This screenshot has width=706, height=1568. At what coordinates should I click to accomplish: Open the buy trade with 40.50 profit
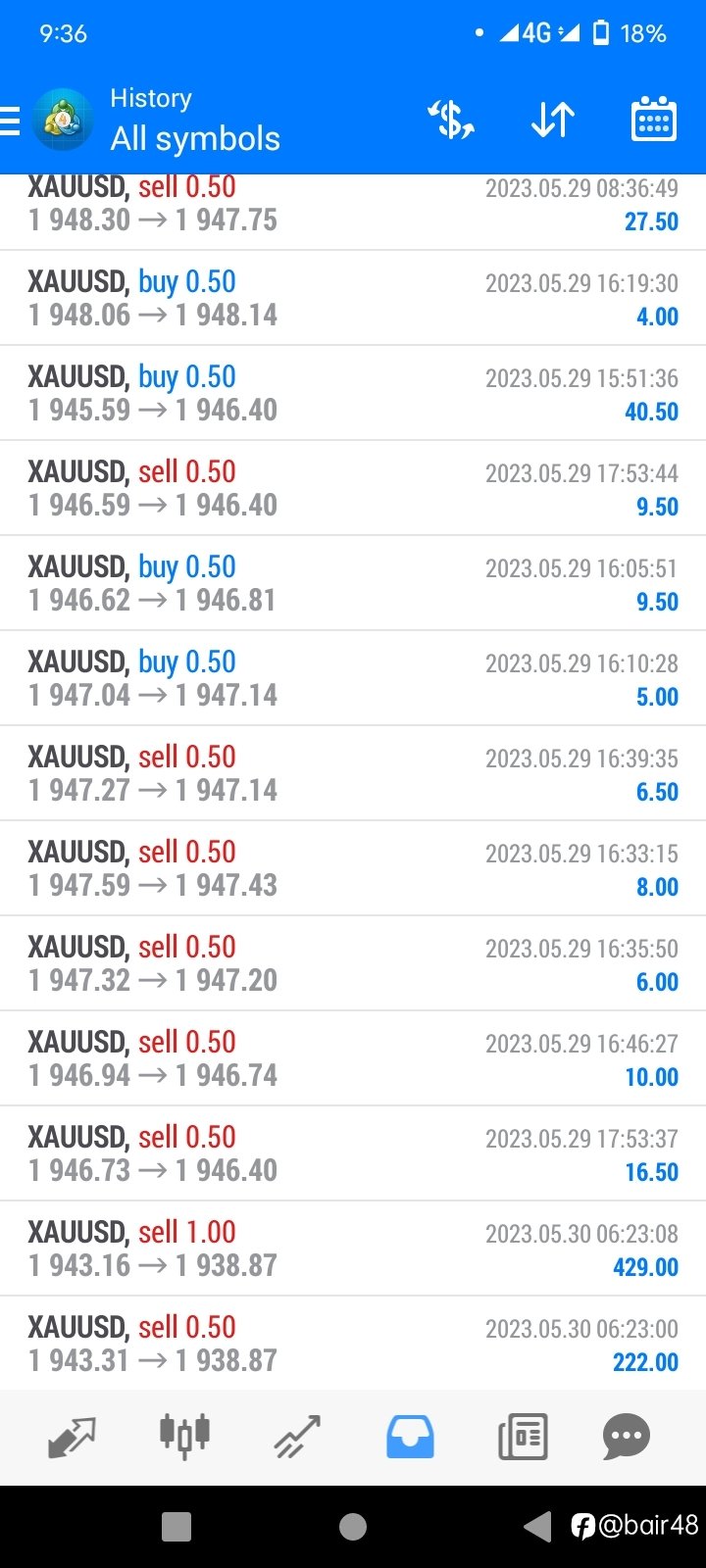353,393
